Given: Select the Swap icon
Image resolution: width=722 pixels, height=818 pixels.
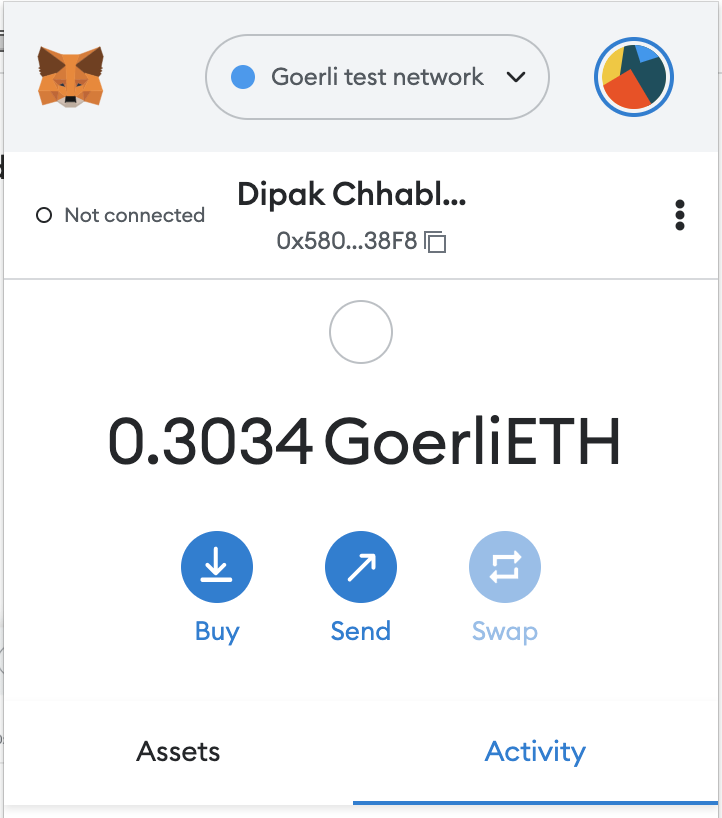Looking at the screenshot, I should pyautogui.click(x=505, y=566).
